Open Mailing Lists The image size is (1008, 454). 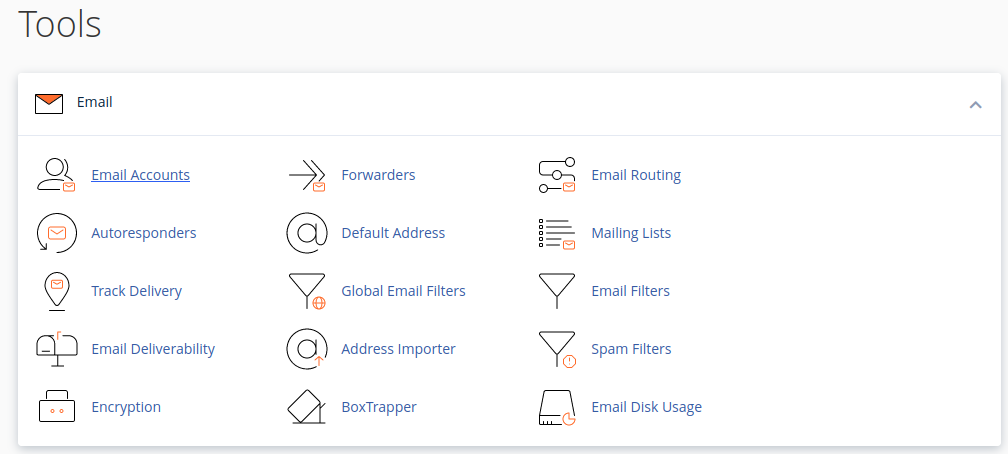631,233
